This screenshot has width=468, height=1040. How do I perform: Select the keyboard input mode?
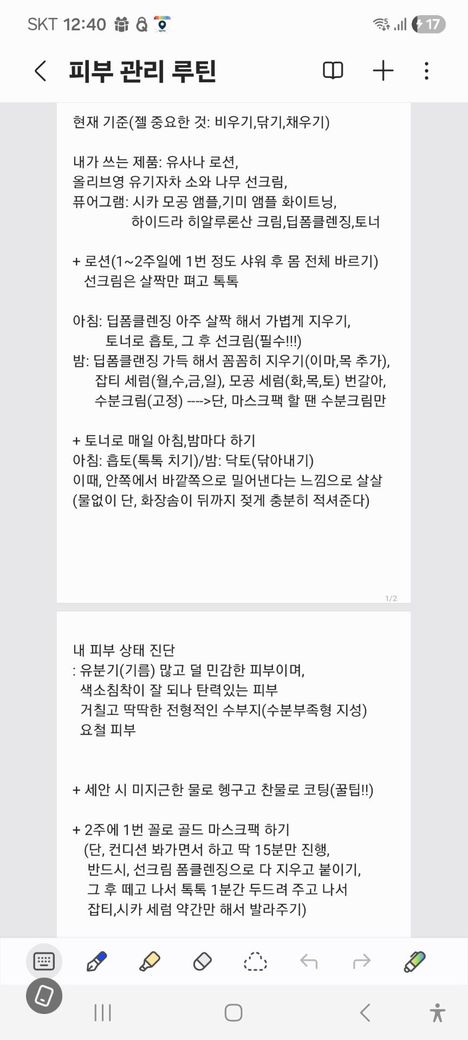44,961
